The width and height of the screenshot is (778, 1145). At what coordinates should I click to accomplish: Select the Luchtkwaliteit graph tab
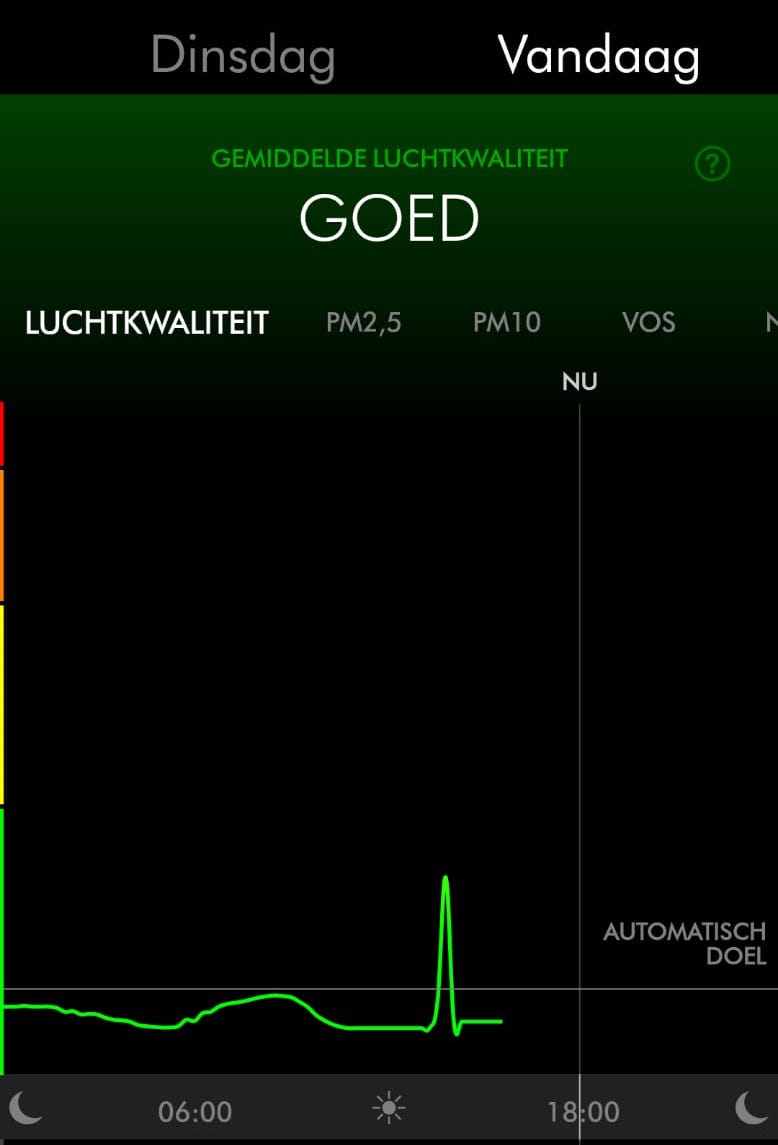(146, 323)
